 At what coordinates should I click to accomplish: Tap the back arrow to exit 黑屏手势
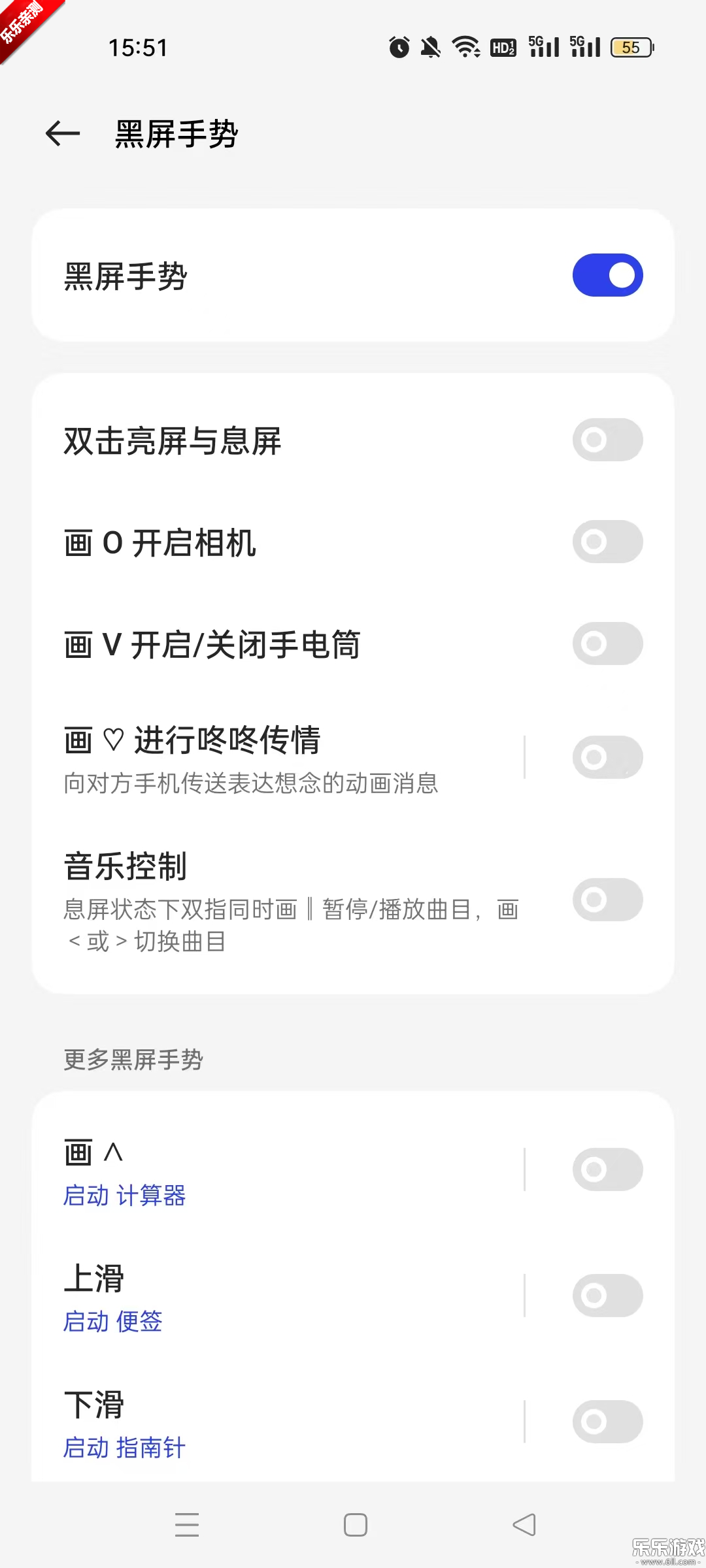click(x=63, y=133)
